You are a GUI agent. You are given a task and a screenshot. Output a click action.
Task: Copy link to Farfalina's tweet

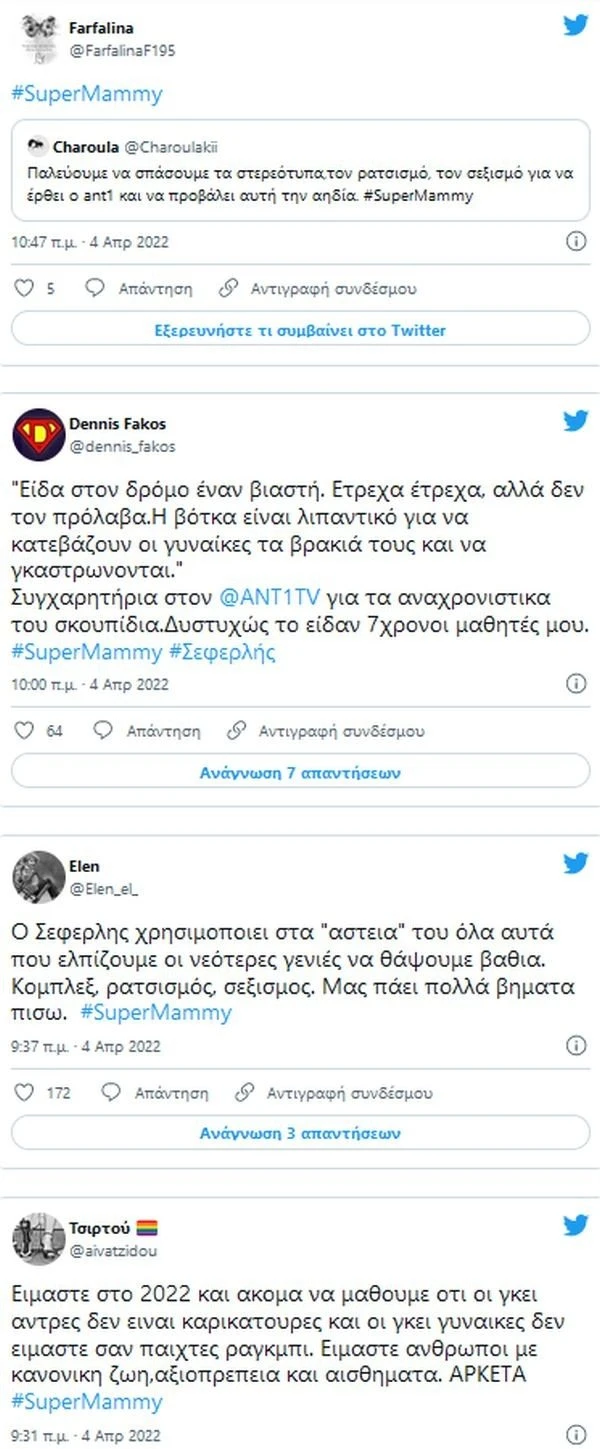316,289
